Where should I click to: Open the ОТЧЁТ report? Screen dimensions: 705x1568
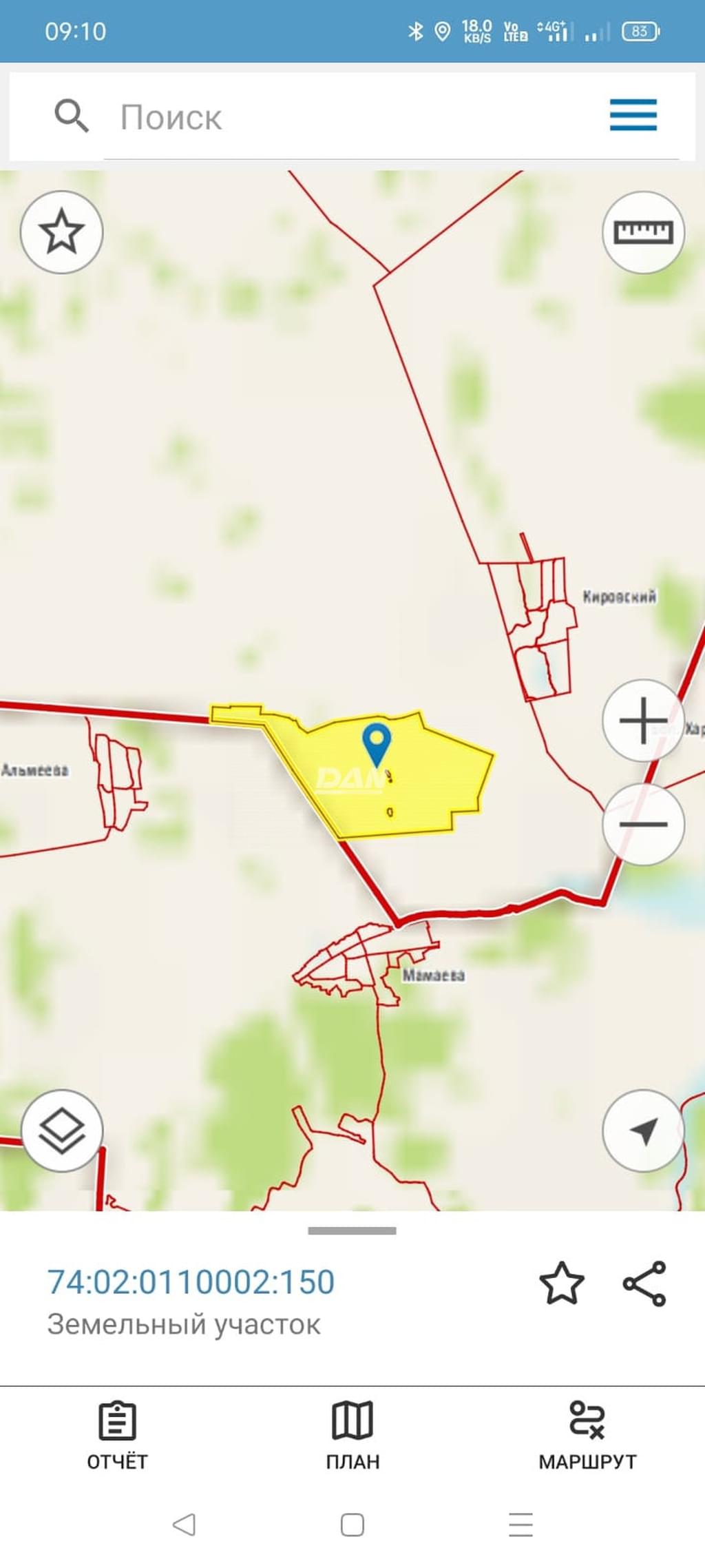pos(117,1433)
